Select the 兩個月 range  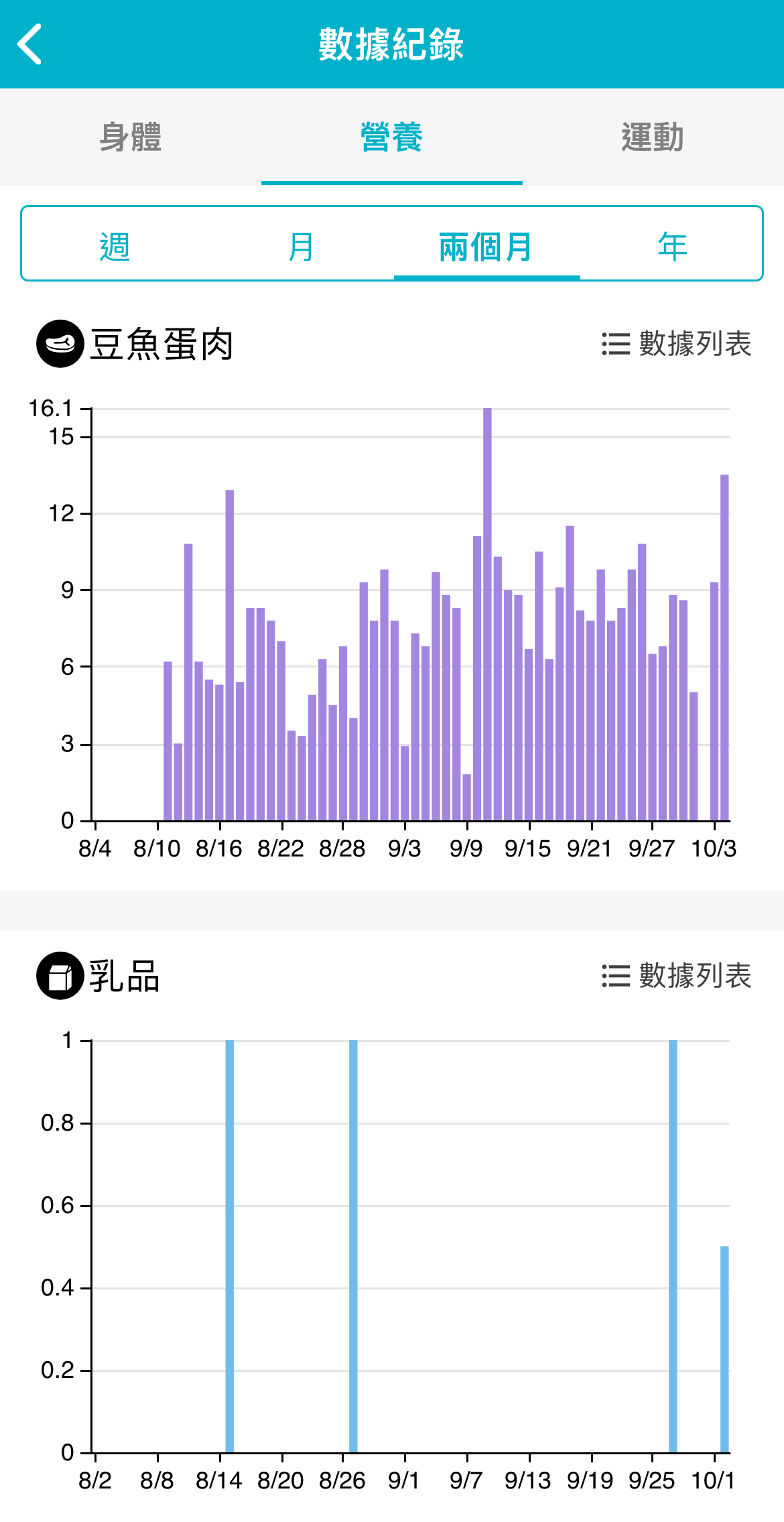tap(486, 246)
